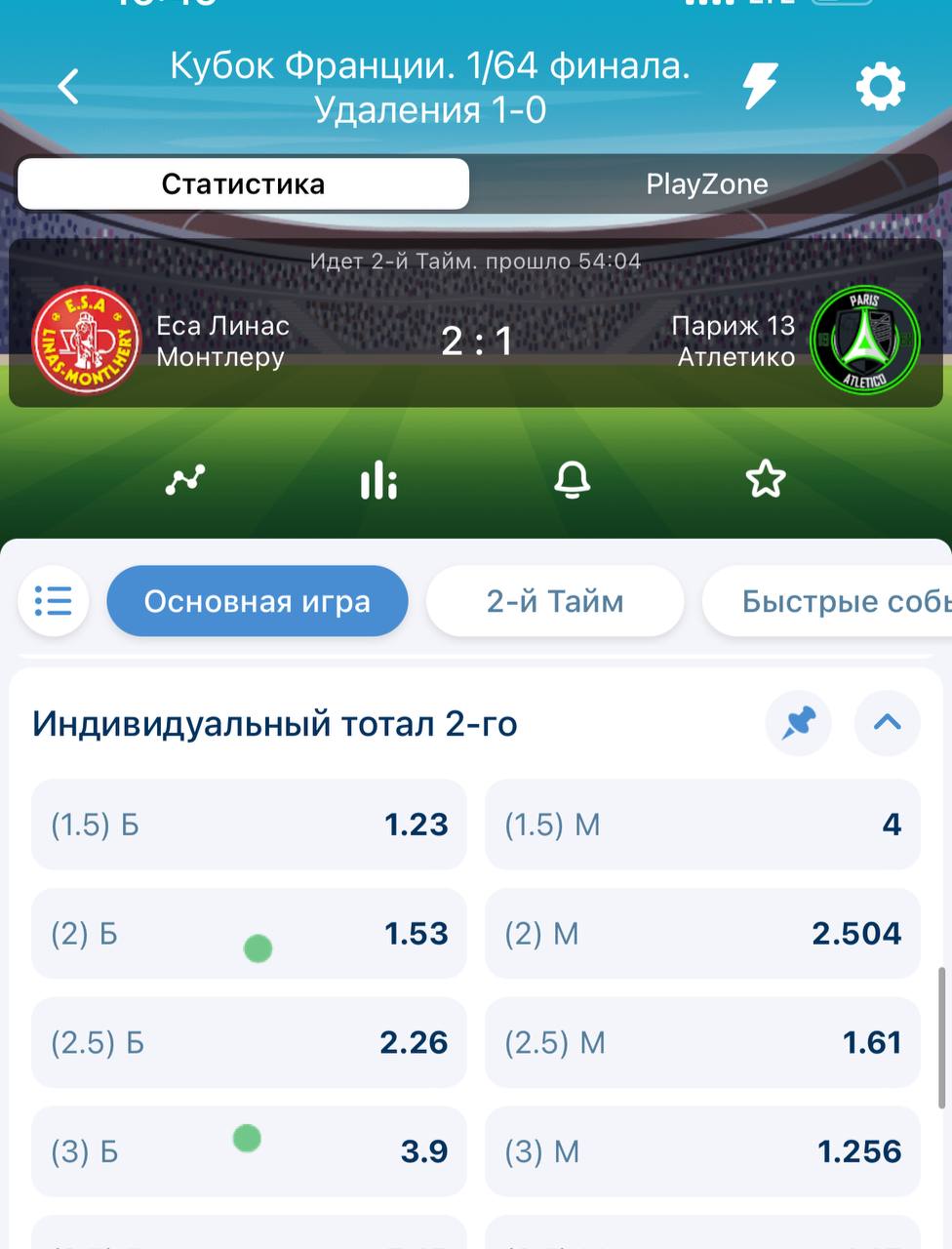Image resolution: width=952 pixels, height=1249 pixels.
Task: Select the Основная игра chip
Action: point(258,601)
